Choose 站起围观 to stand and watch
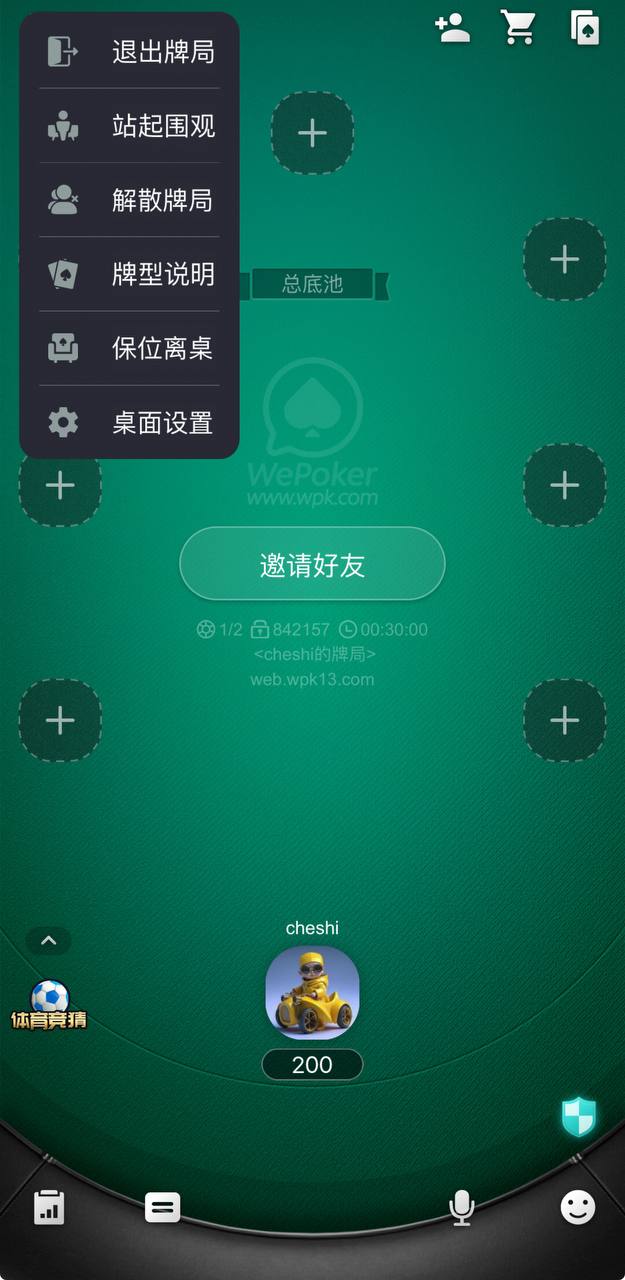This screenshot has width=625, height=1280. click(x=130, y=126)
